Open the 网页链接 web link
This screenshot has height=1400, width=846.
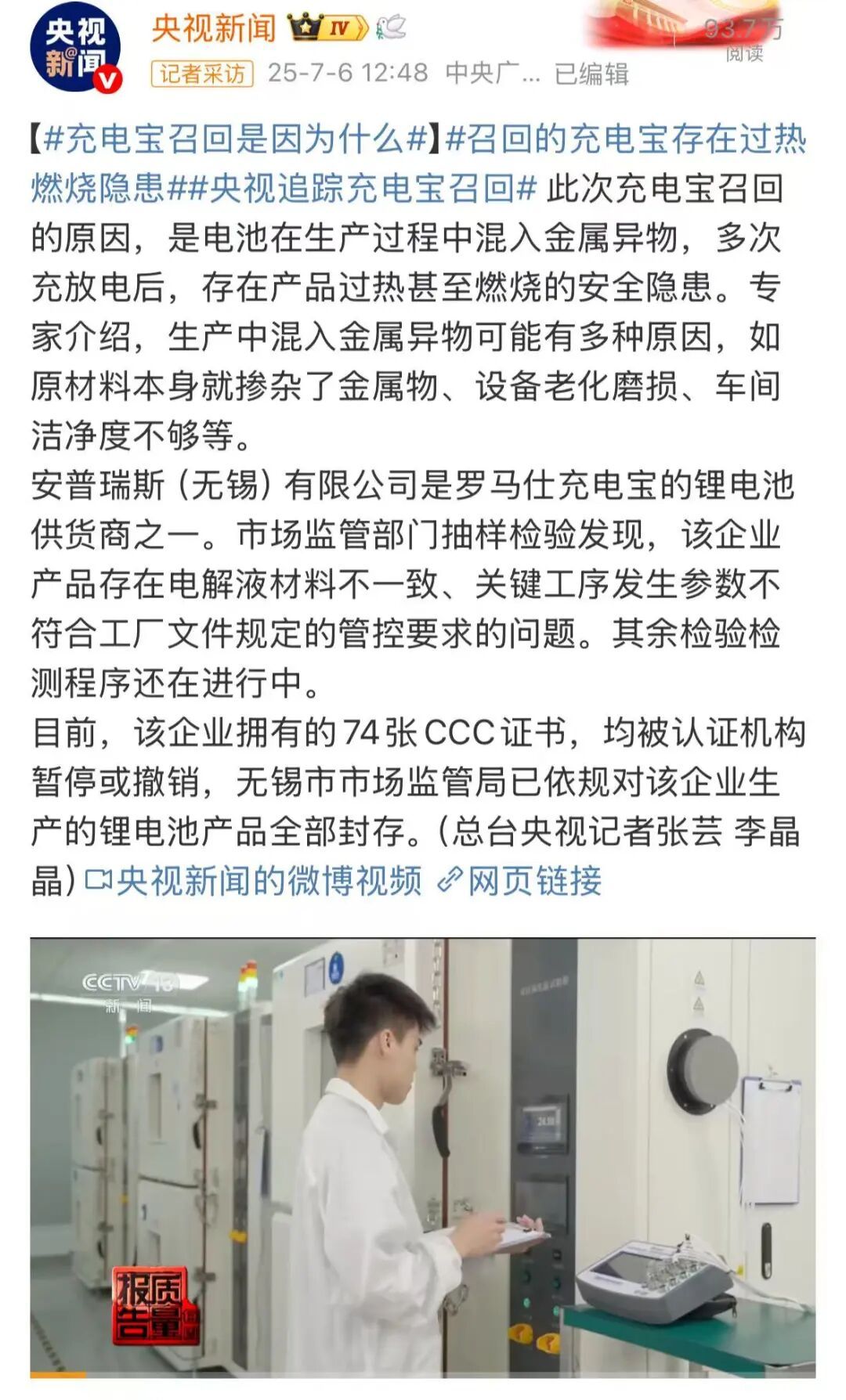[520, 881]
